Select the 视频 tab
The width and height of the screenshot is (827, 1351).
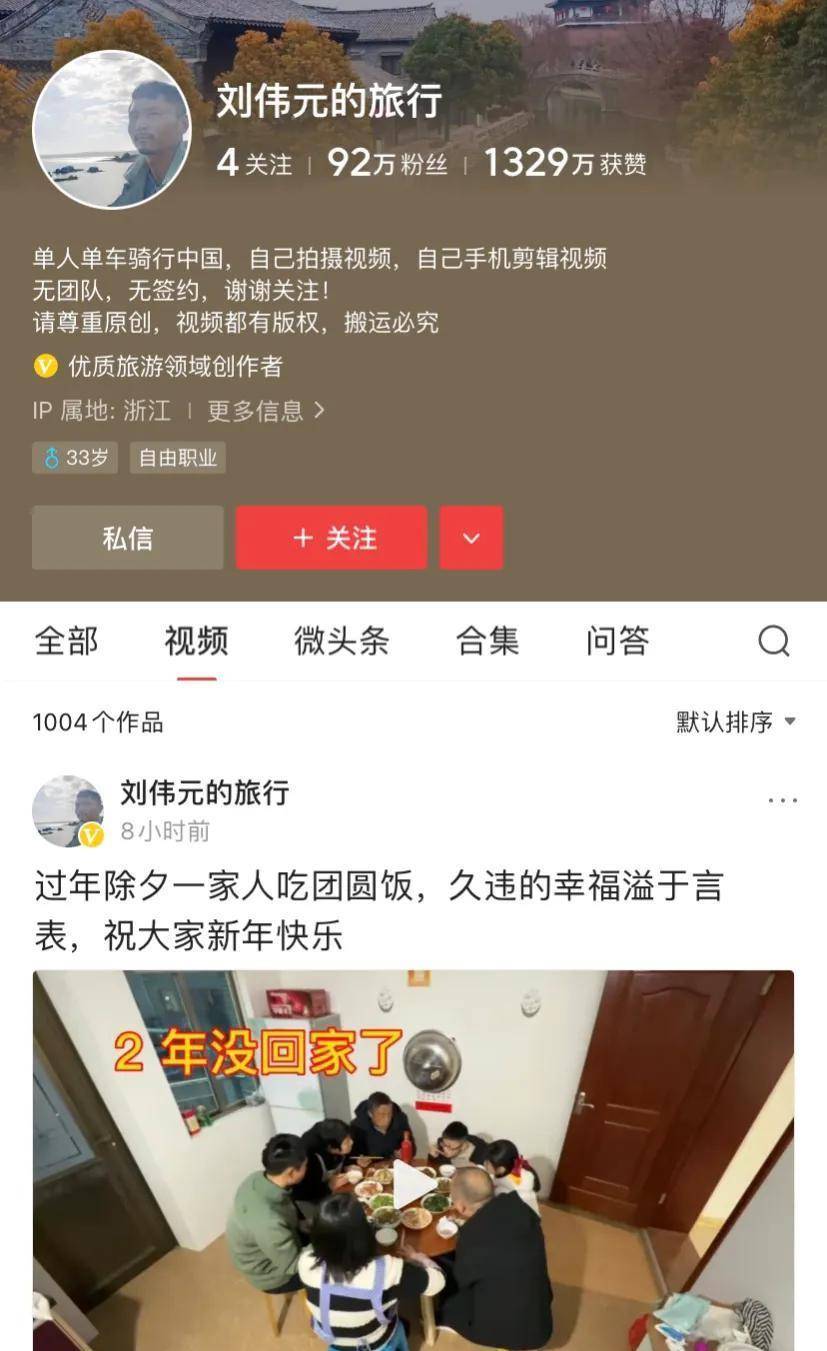[x=196, y=641]
